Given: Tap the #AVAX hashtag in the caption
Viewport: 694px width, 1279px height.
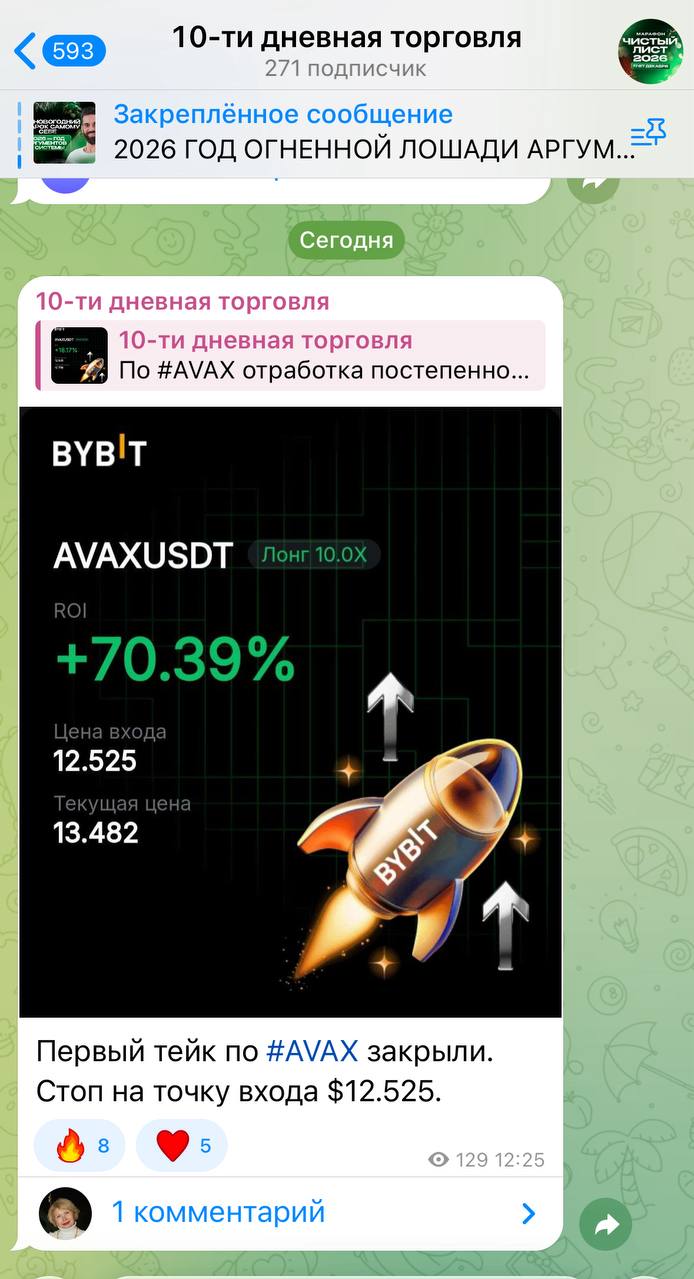Looking at the screenshot, I should pos(312,1052).
